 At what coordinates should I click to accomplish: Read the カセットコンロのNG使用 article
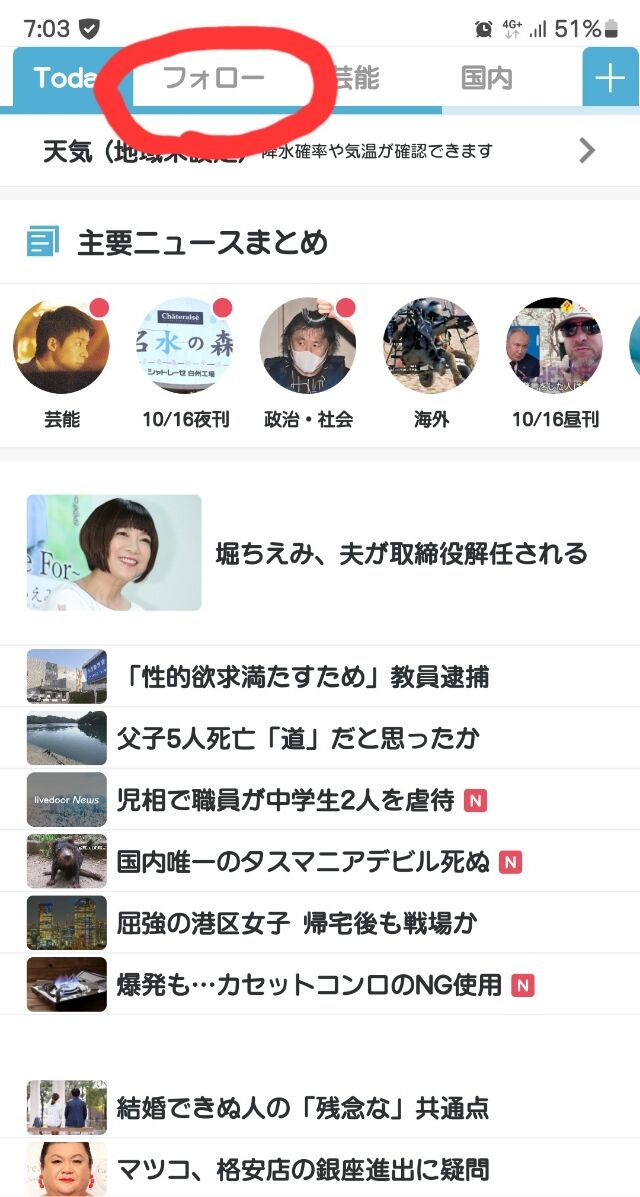[x=309, y=985]
